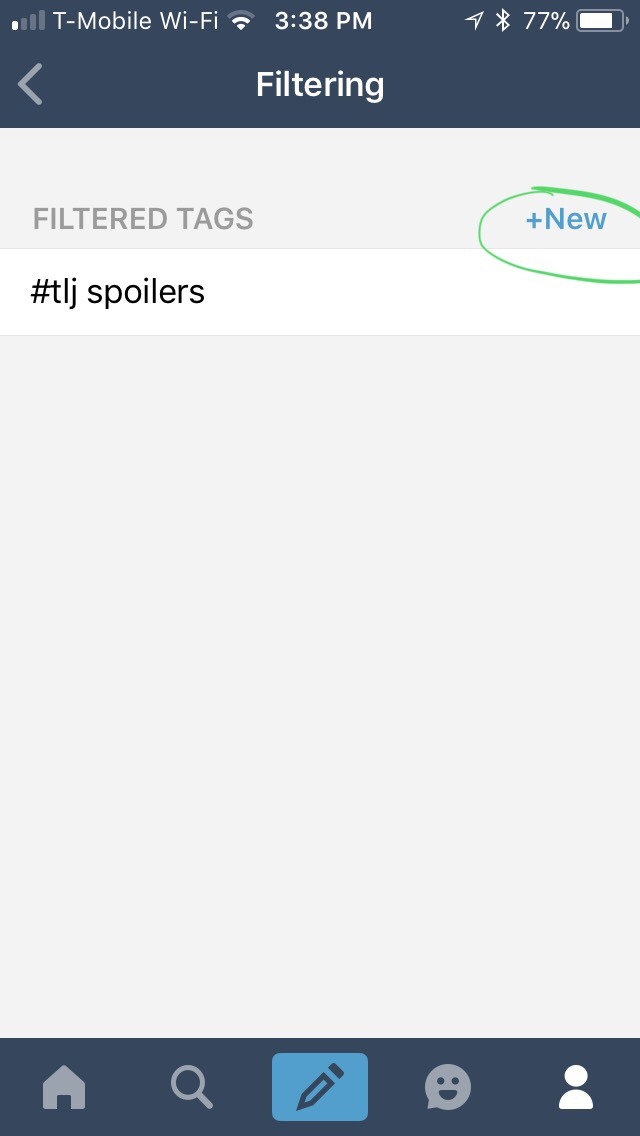Switch to the Home dashboard tab
This screenshot has width=640, height=1136.
pos(64,1087)
